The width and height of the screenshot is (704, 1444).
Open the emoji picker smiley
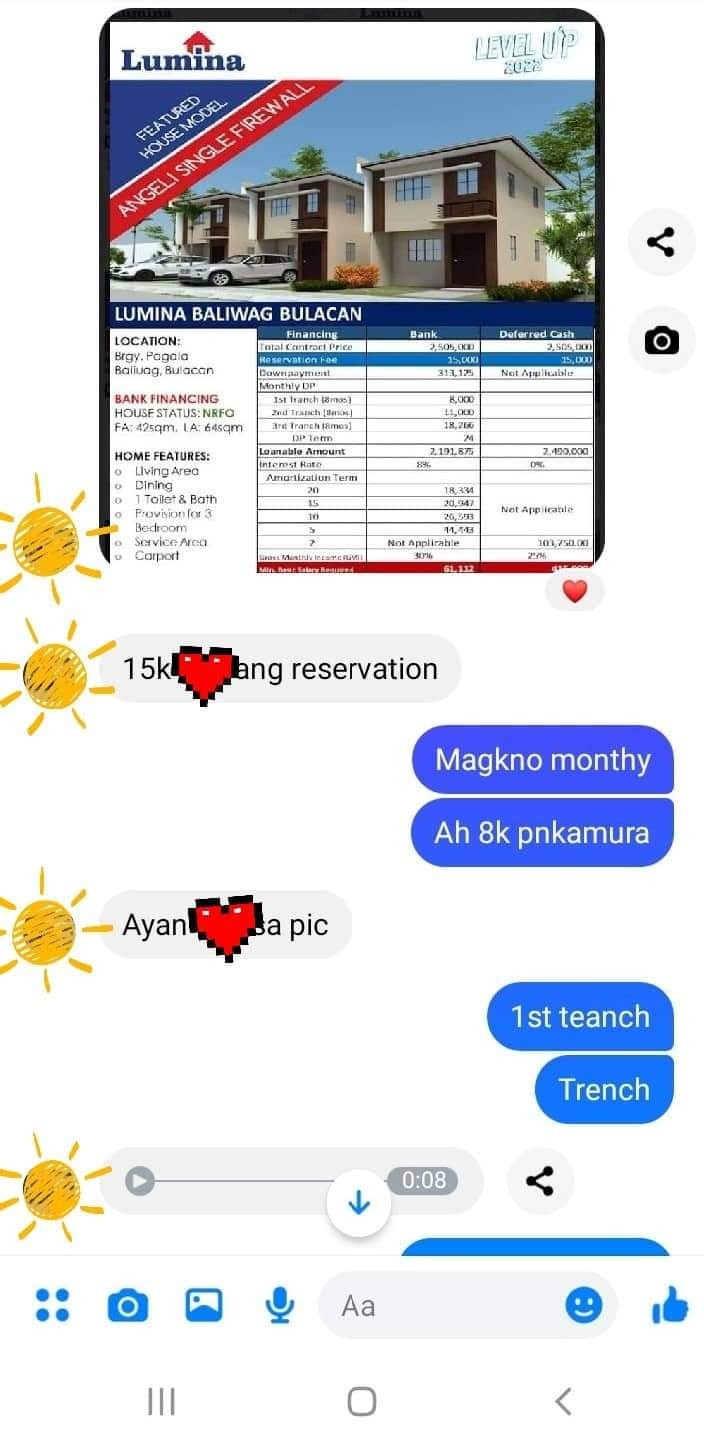coord(584,1305)
